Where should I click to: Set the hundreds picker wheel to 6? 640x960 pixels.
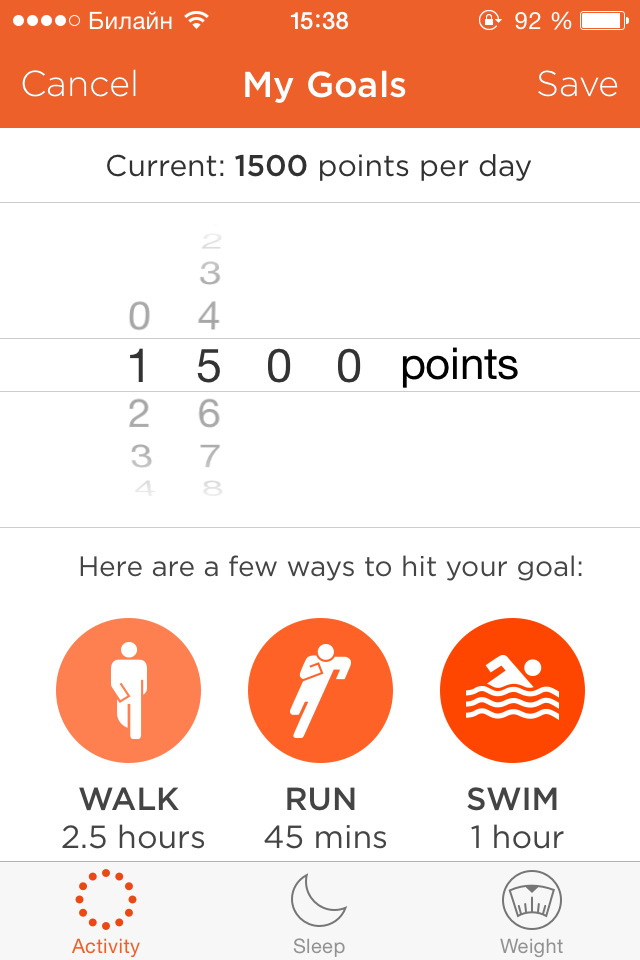(x=208, y=413)
